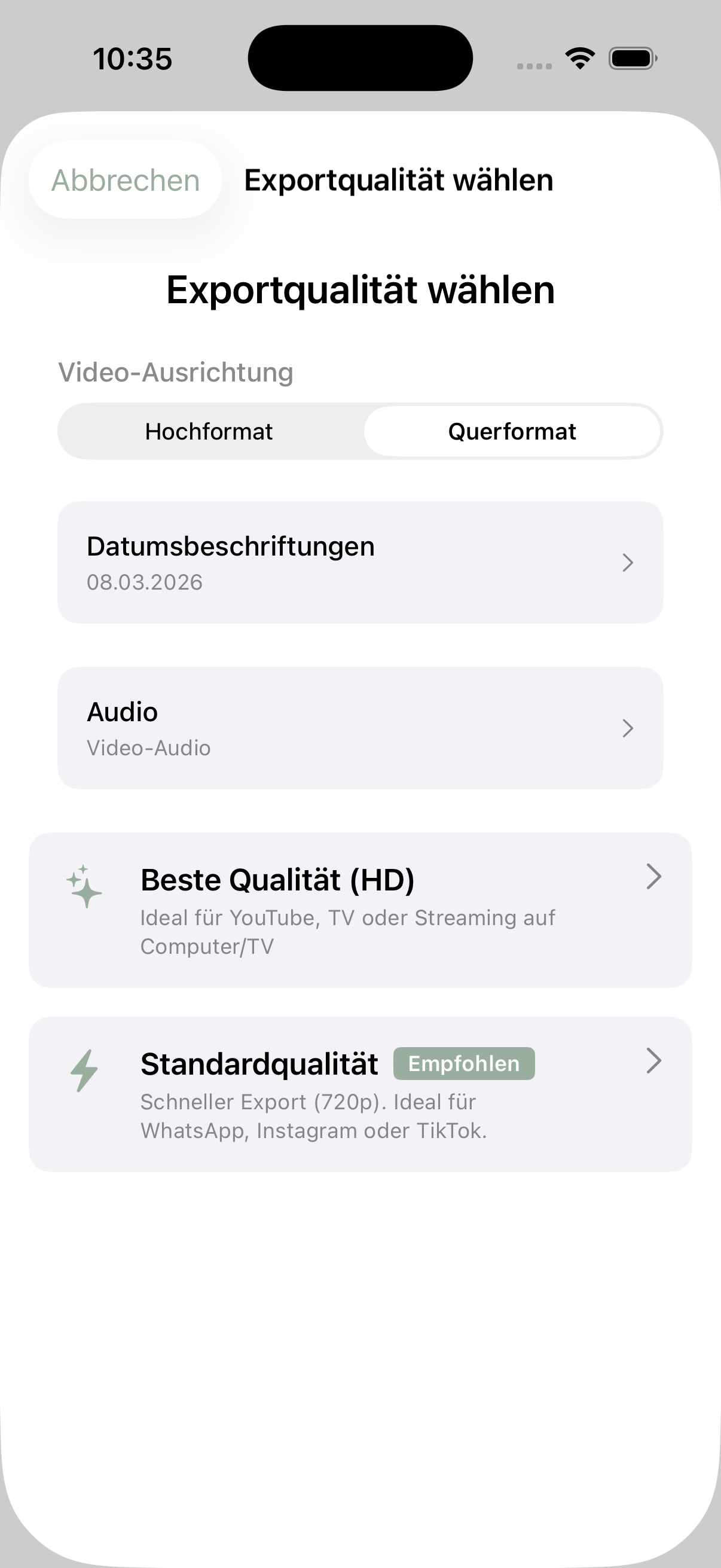Open Datumsbeschriftungen settings
This screenshot has height=1568, width=721.
pos(360,562)
